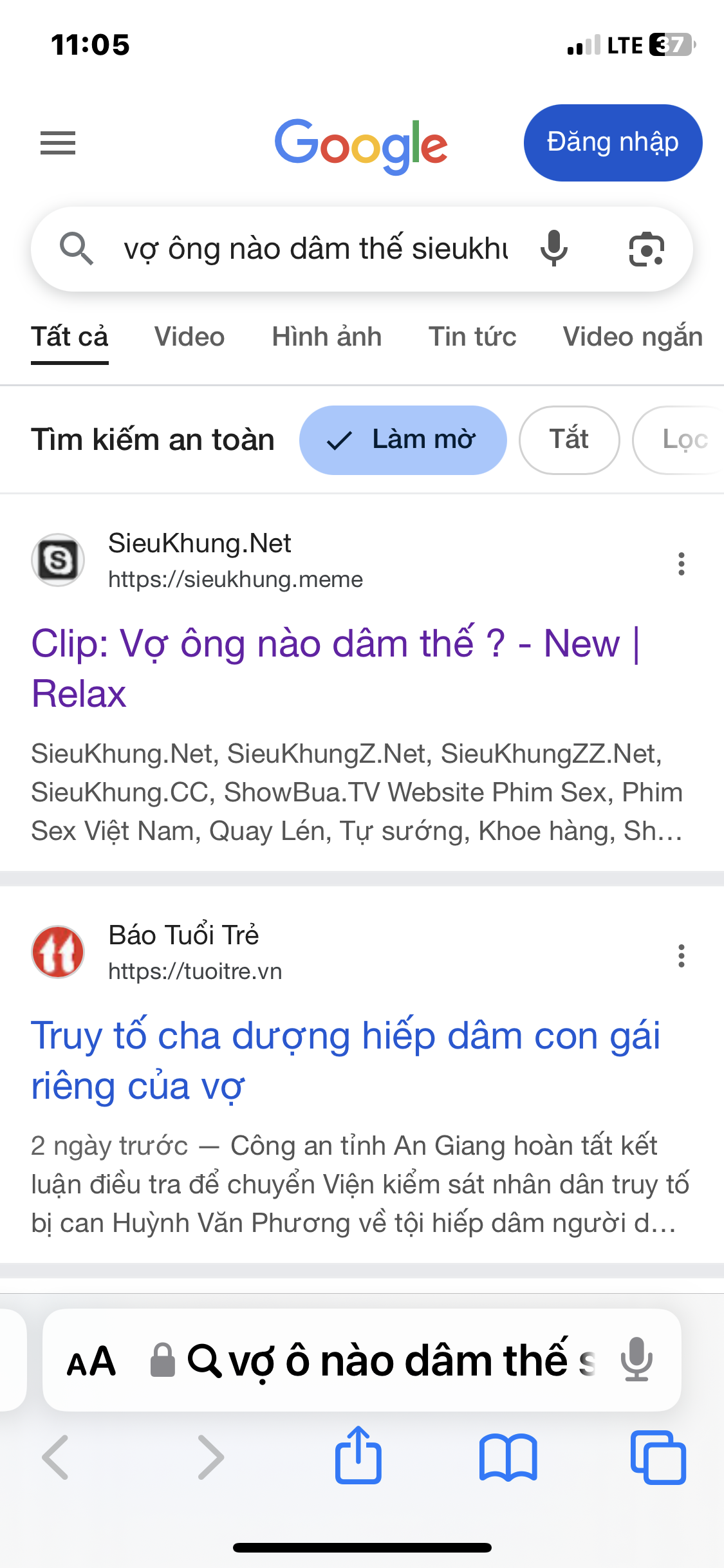Switch to the Video tab
The width and height of the screenshot is (724, 1568).
[x=189, y=337]
